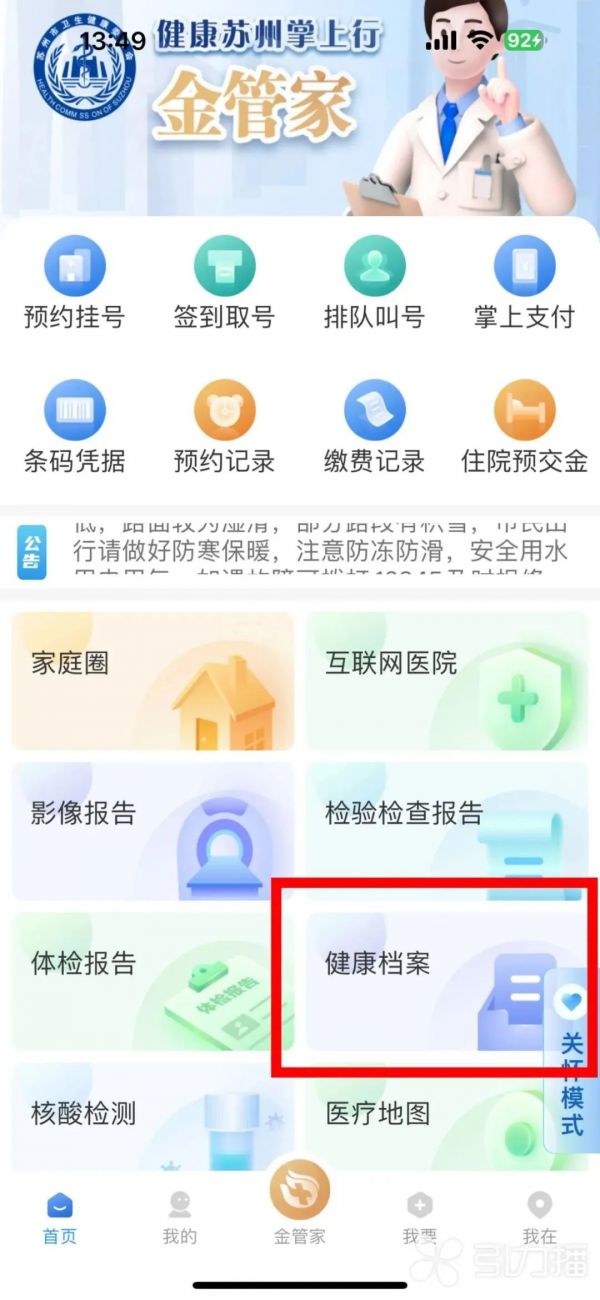
Task: Open 排队叫号 queue status
Action: [x=374, y=284]
